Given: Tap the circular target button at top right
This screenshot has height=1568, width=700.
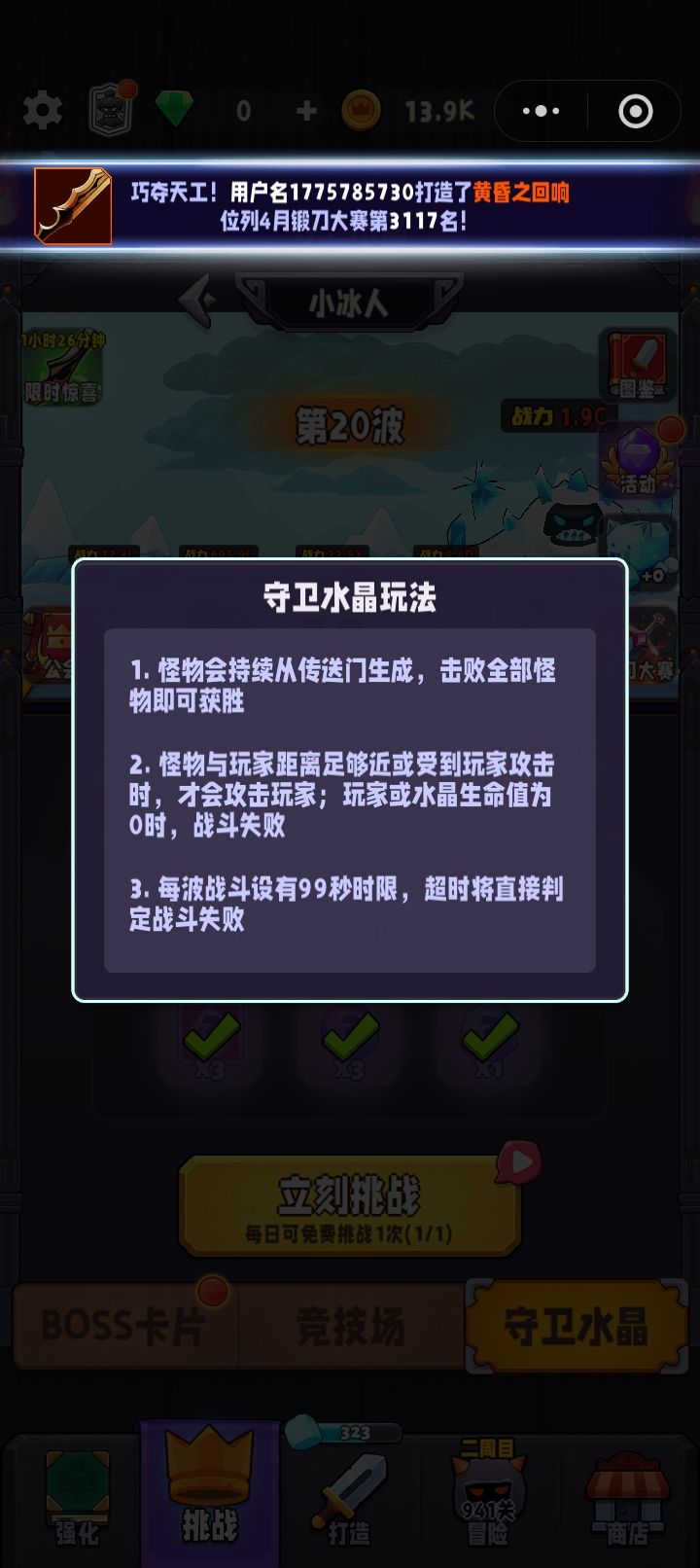Looking at the screenshot, I should (637, 110).
